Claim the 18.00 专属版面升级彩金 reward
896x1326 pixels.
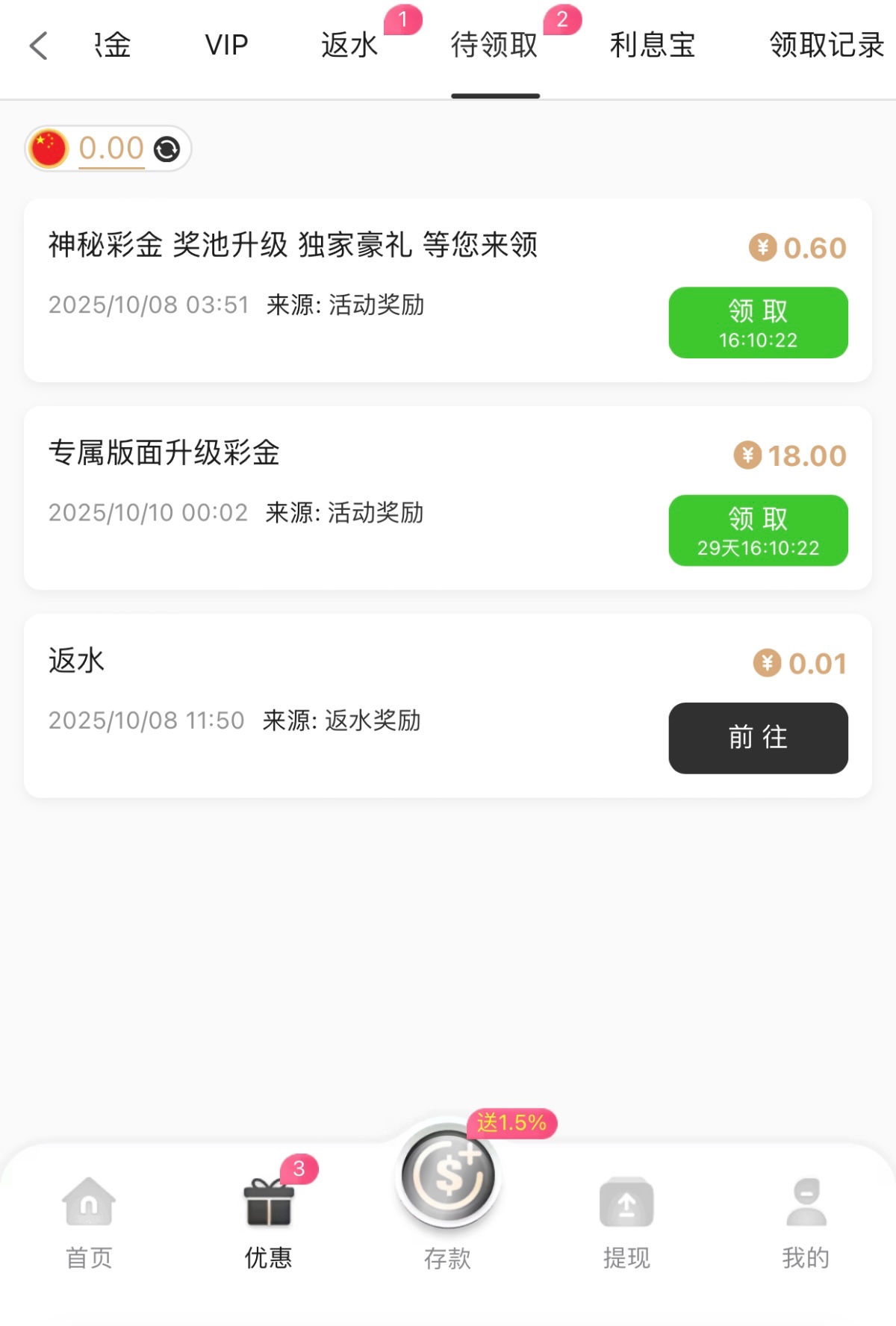tap(758, 530)
